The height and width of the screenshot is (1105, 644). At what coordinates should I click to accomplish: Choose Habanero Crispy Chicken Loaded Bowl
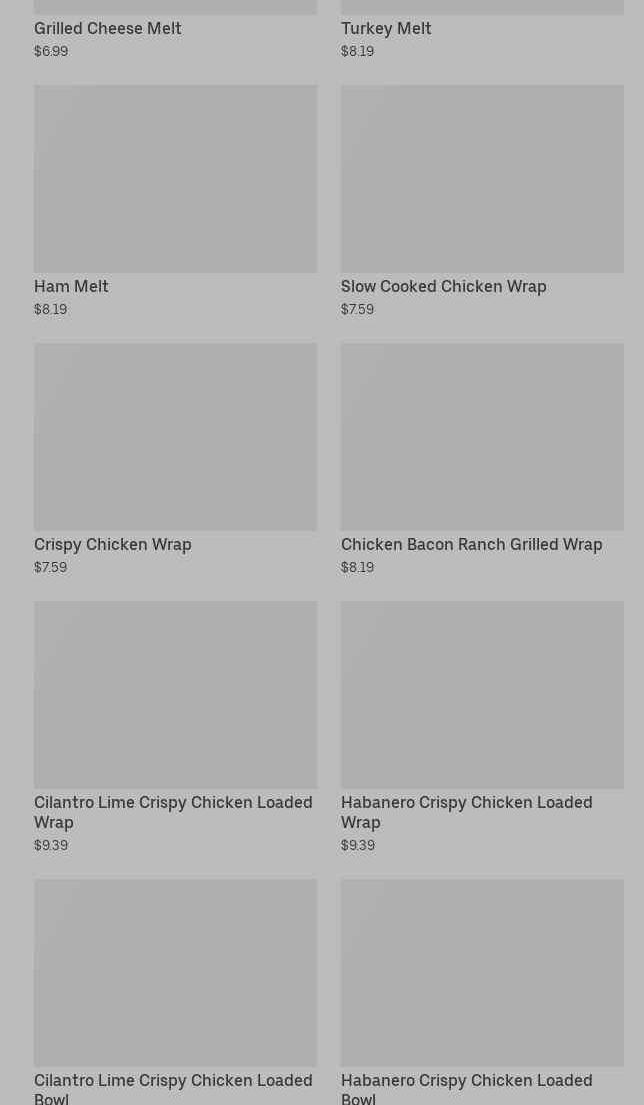(482, 973)
